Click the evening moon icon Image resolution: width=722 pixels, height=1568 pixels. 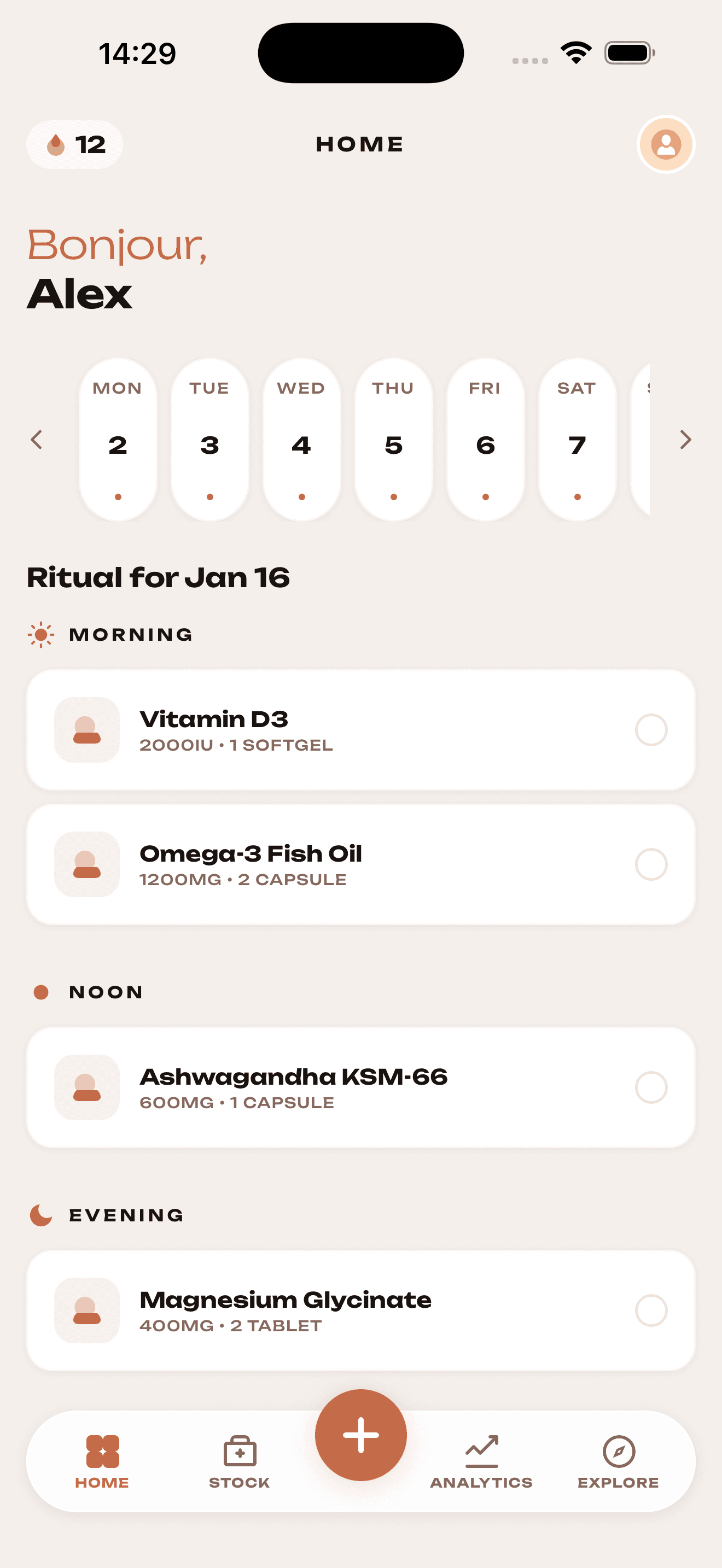pos(39,1214)
